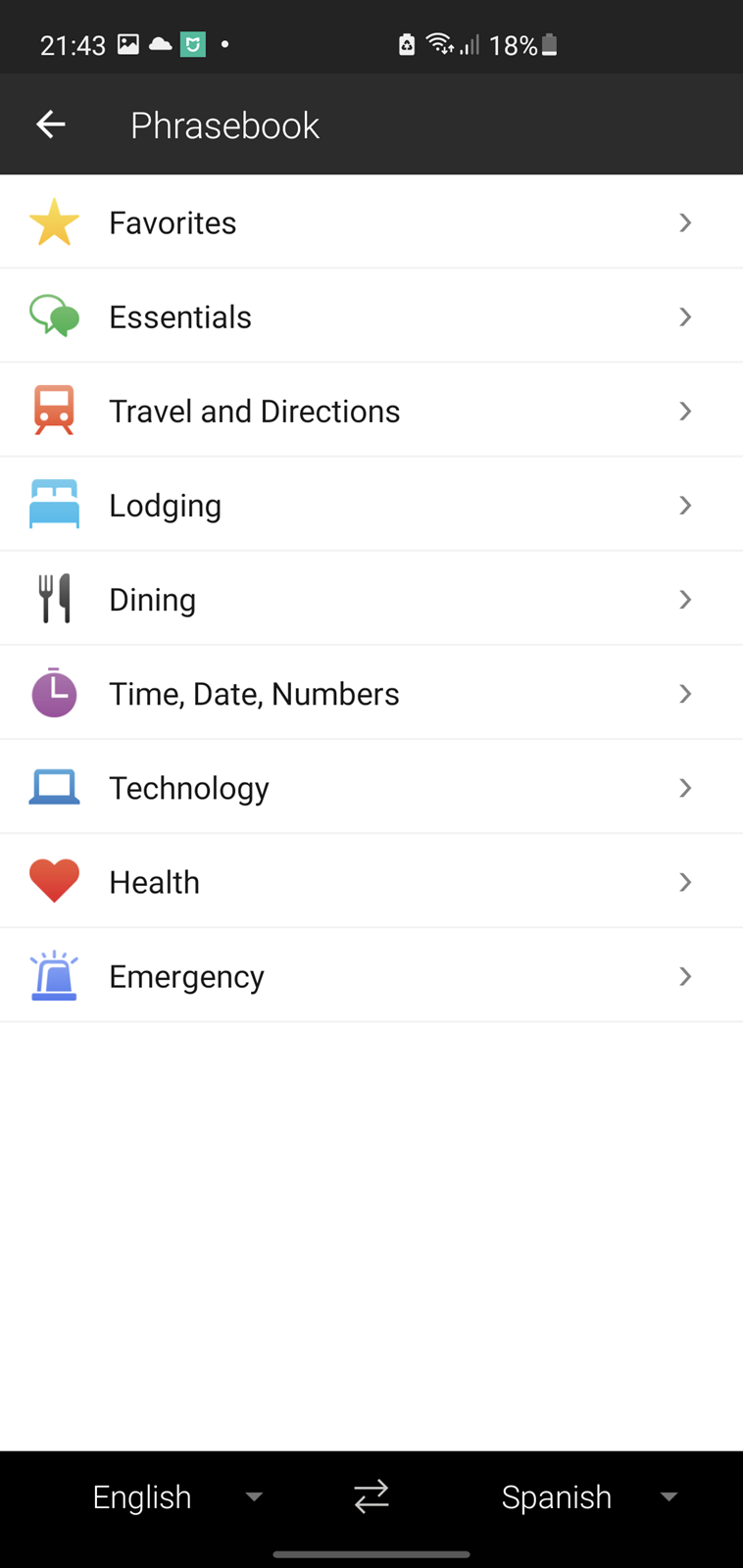Open Time, Date, Numbers
This screenshot has width=743, height=1568.
tap(371, 693)
